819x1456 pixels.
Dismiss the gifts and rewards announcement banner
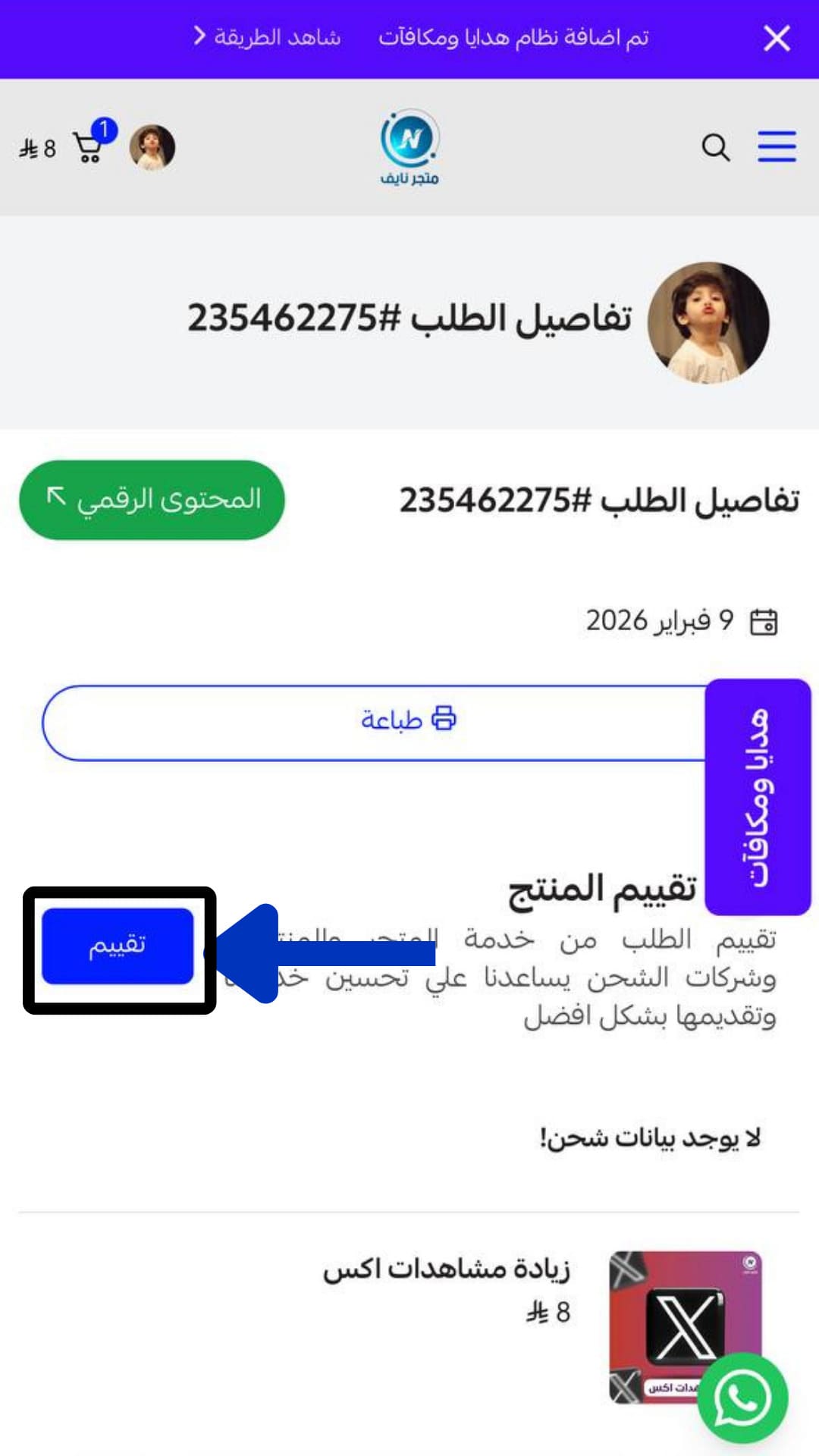point(777,38)
